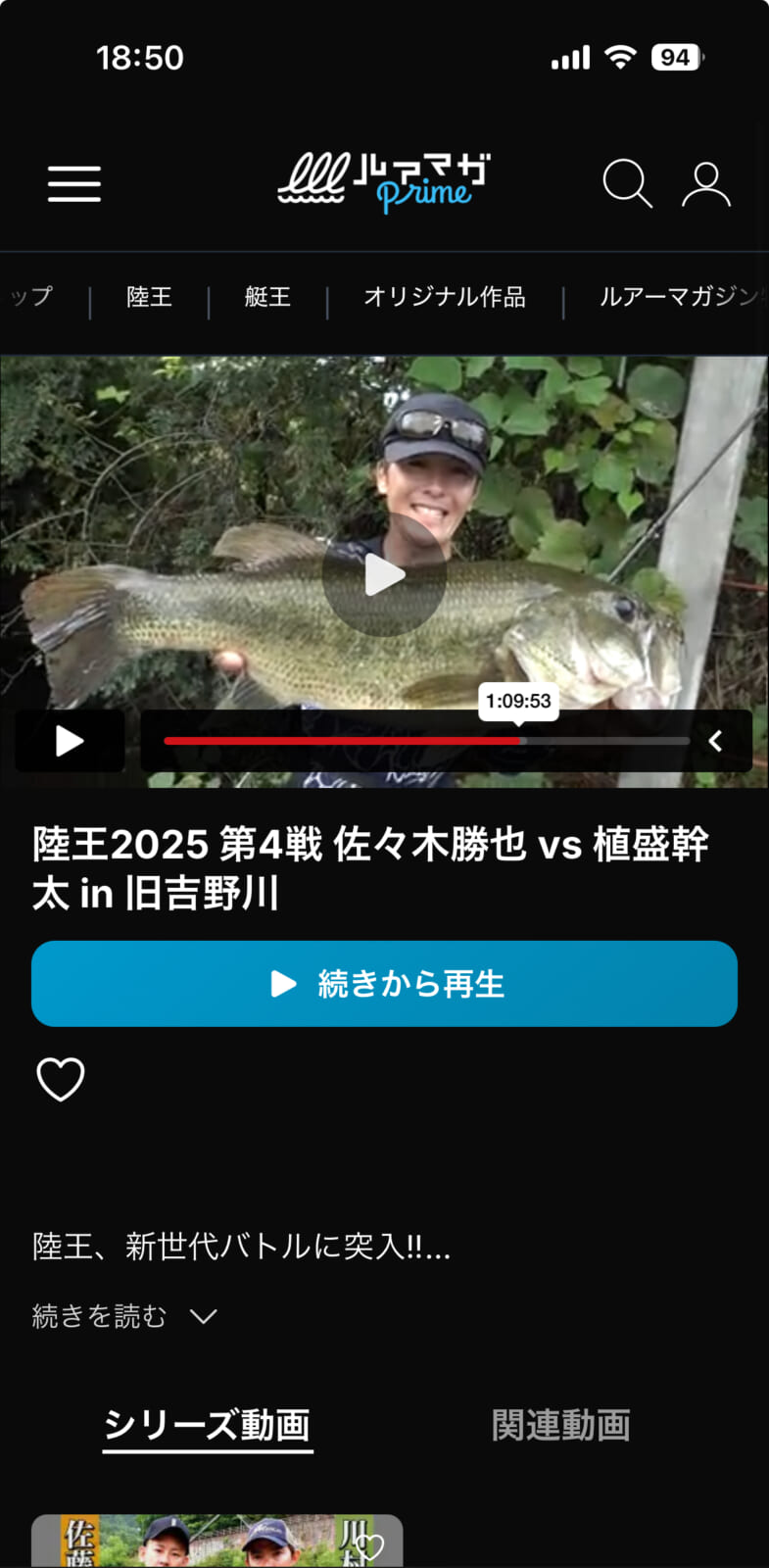Collapse the player controls arrow
The width and height of the screenshot is (769, 1568).
tap(716, 741)
